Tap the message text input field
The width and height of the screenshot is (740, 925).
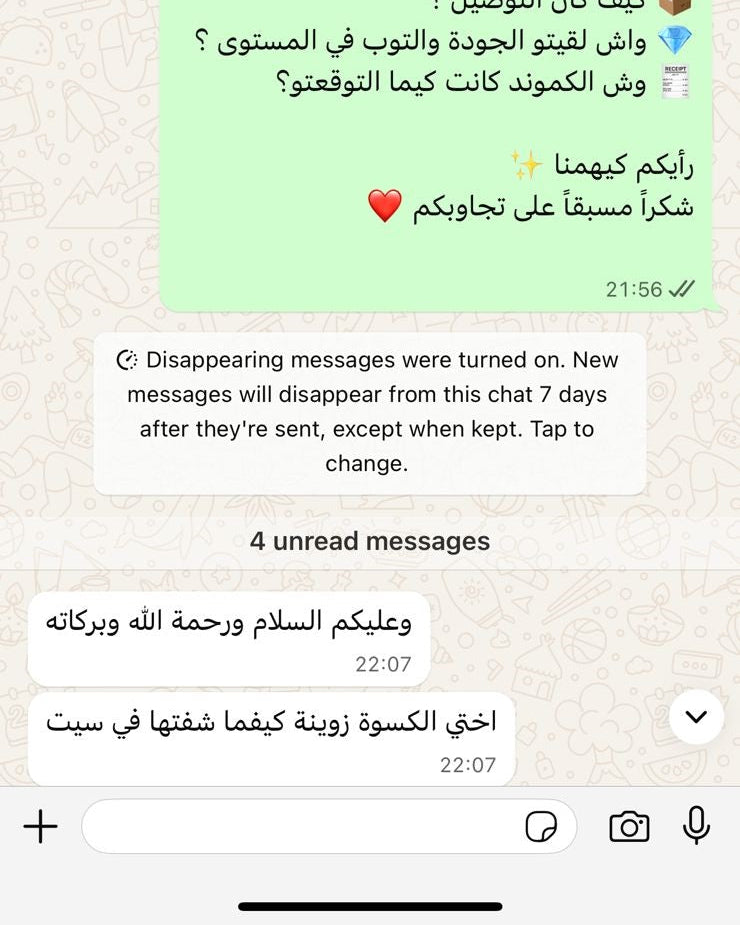tap(300, 827)
